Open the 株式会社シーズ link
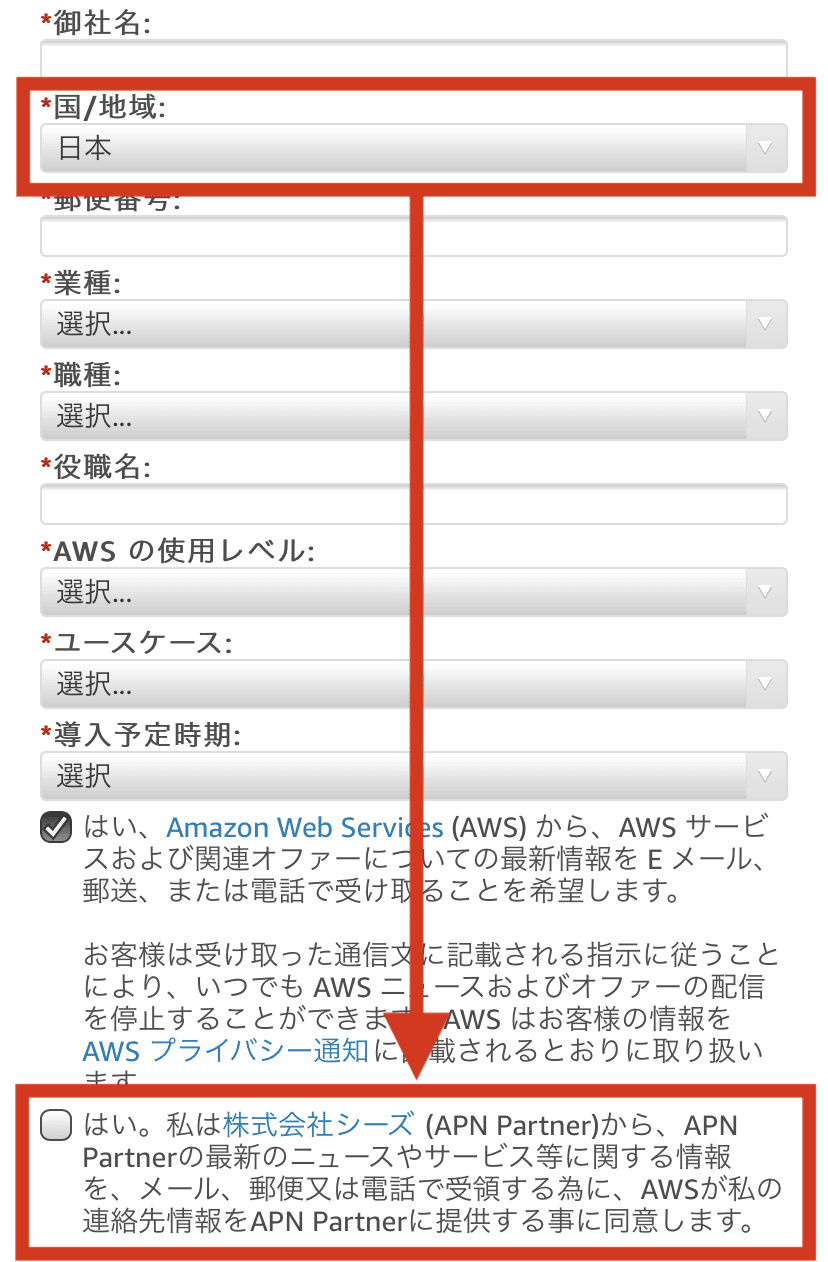Screen dimensions: 828x1262 (317, 1125)
